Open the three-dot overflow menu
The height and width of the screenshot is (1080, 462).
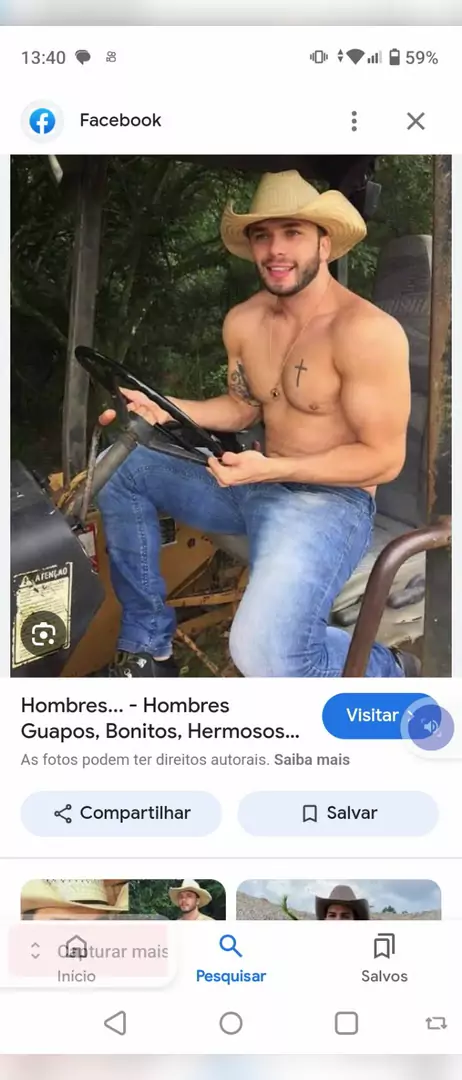coord(354,121)
